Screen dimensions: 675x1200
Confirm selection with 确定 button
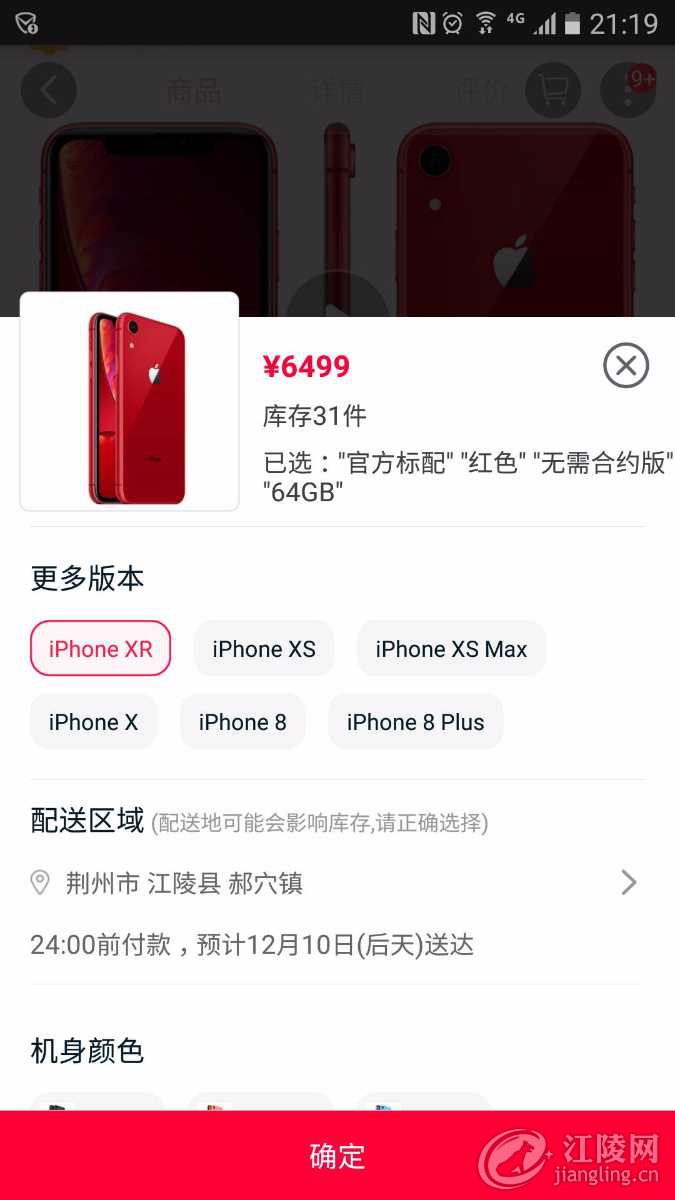pos(337,1156)
